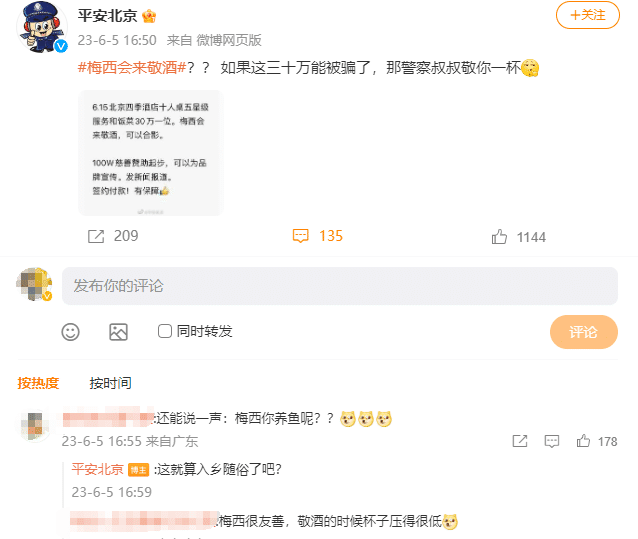
Task: Open the emoji picker for the comment
Action: 70,332
